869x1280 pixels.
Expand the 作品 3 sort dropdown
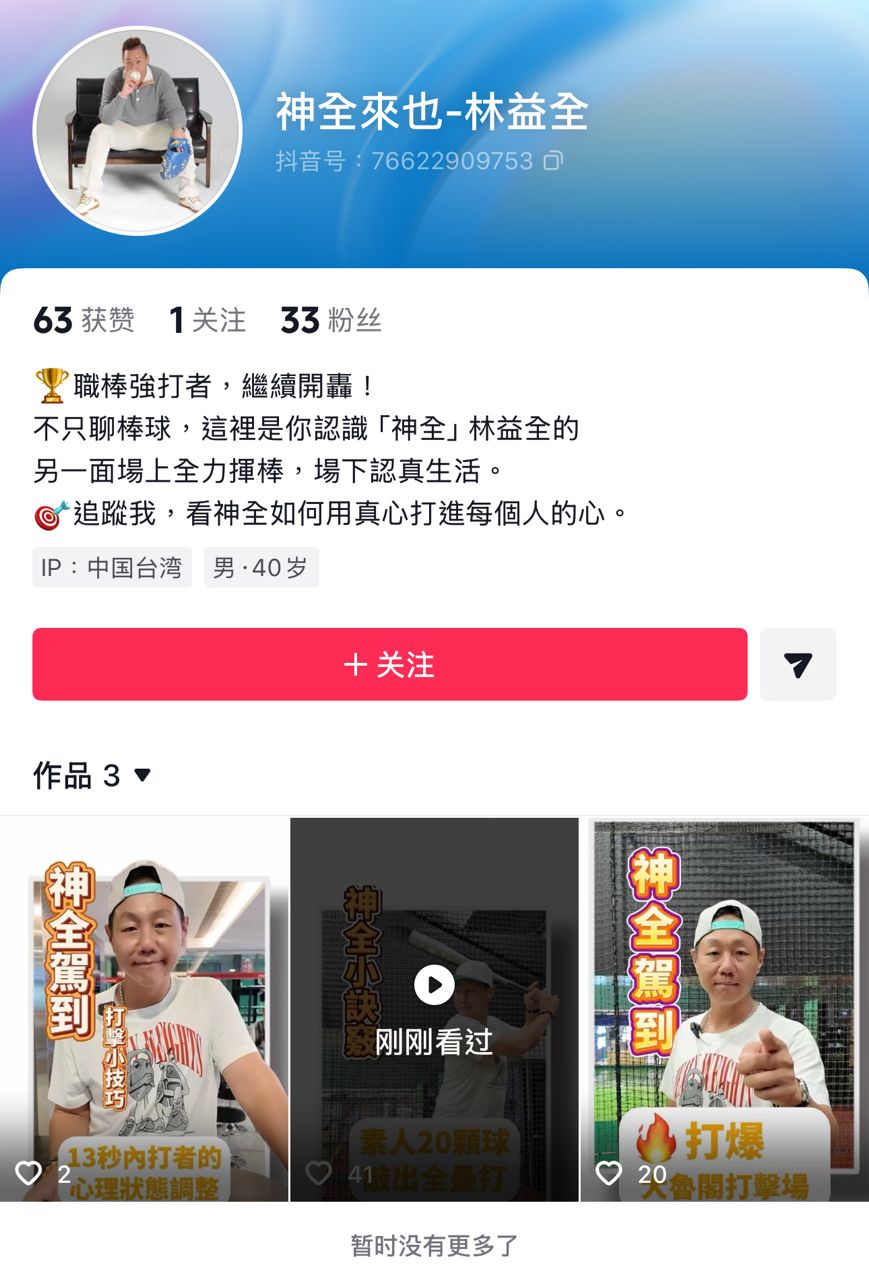click(142, 775)
